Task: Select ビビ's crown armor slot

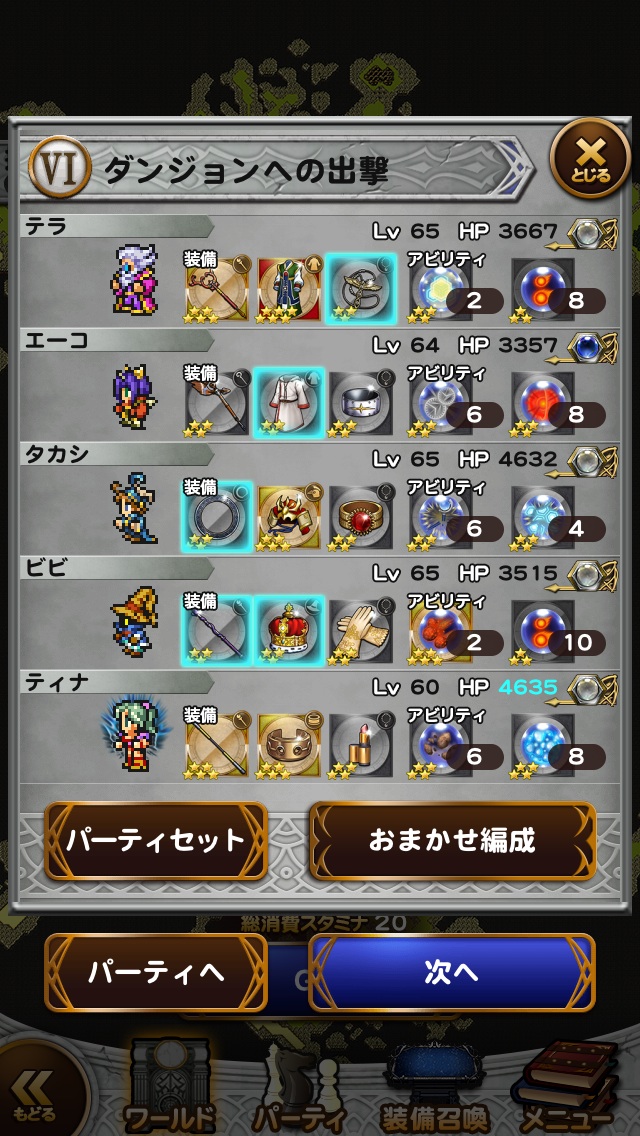Action: click(x=289, y=630)
